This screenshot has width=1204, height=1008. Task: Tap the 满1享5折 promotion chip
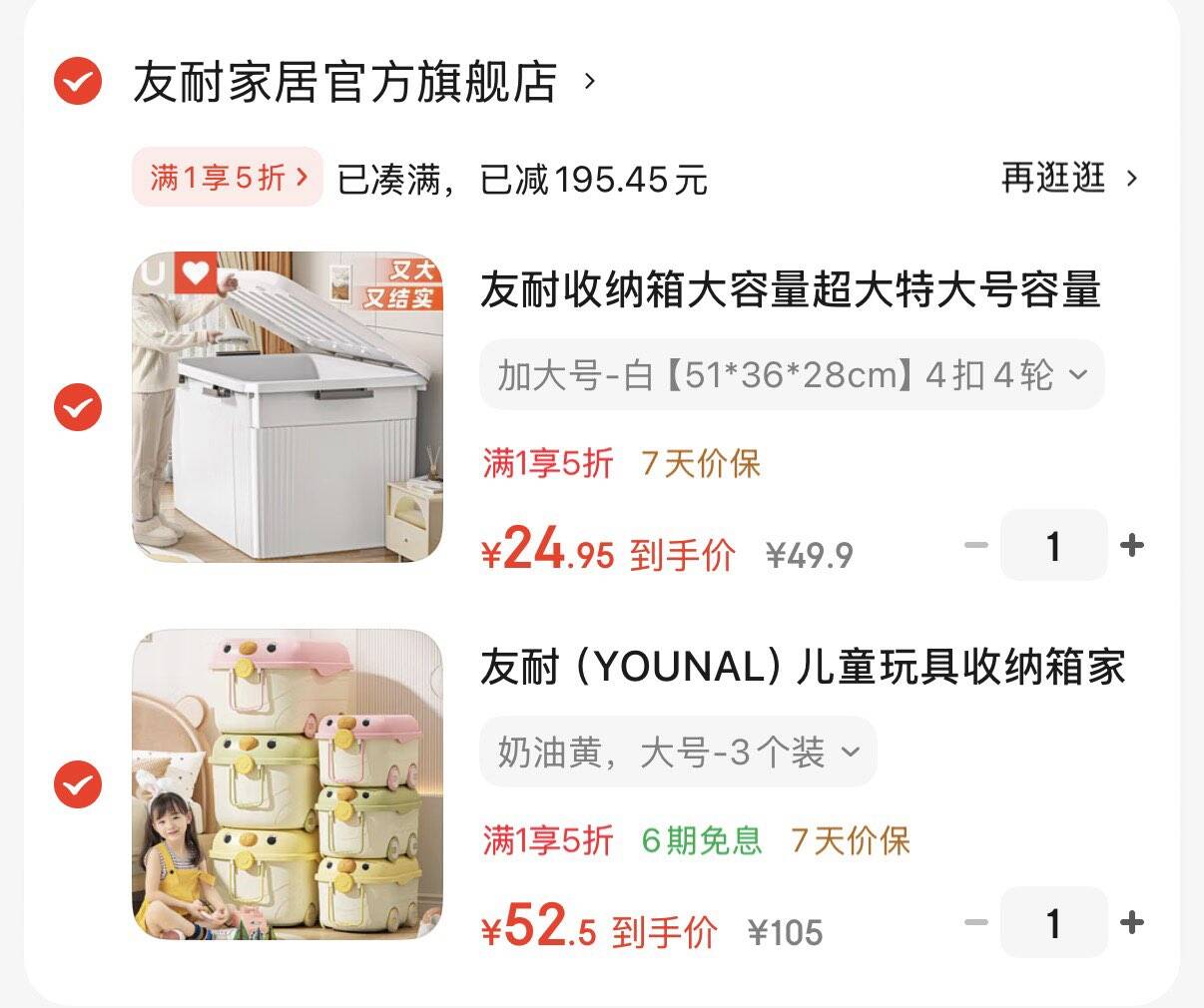228,178
